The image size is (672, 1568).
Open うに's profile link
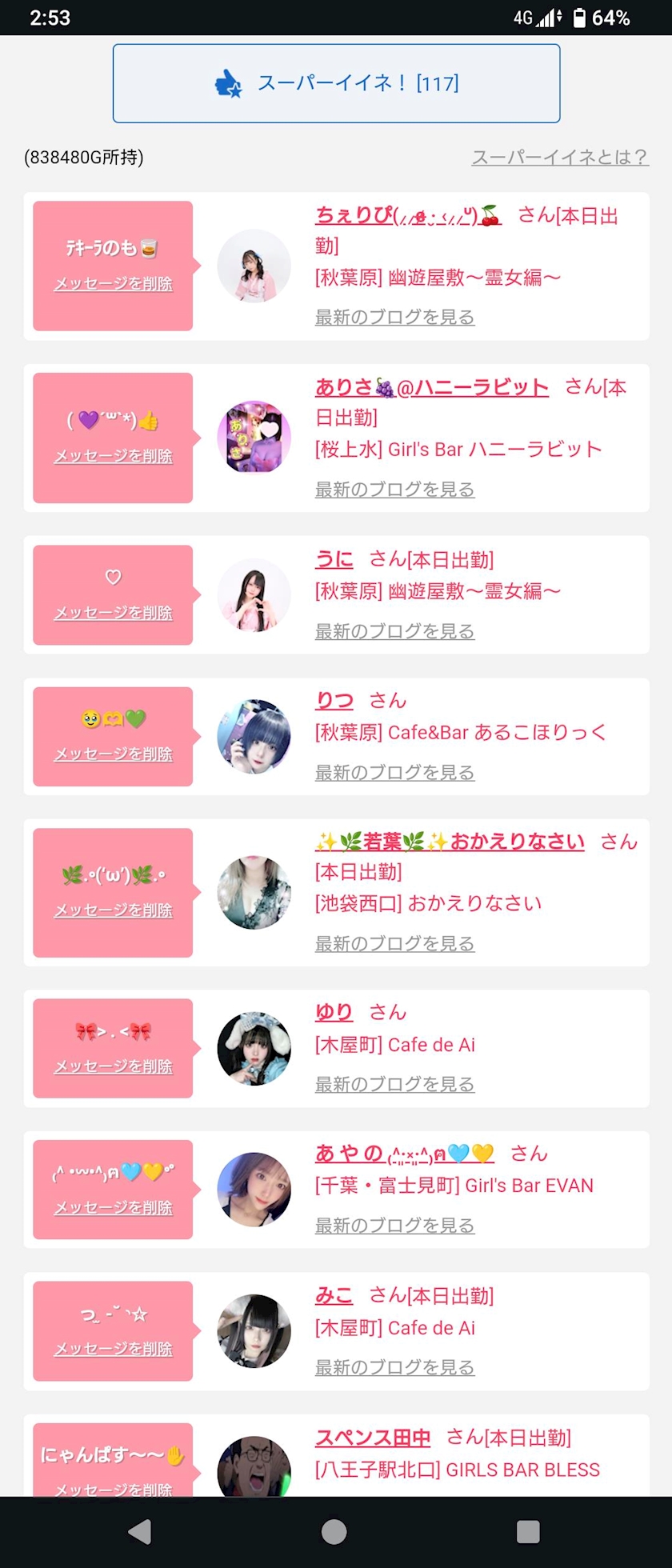click(x=334, y=559)
